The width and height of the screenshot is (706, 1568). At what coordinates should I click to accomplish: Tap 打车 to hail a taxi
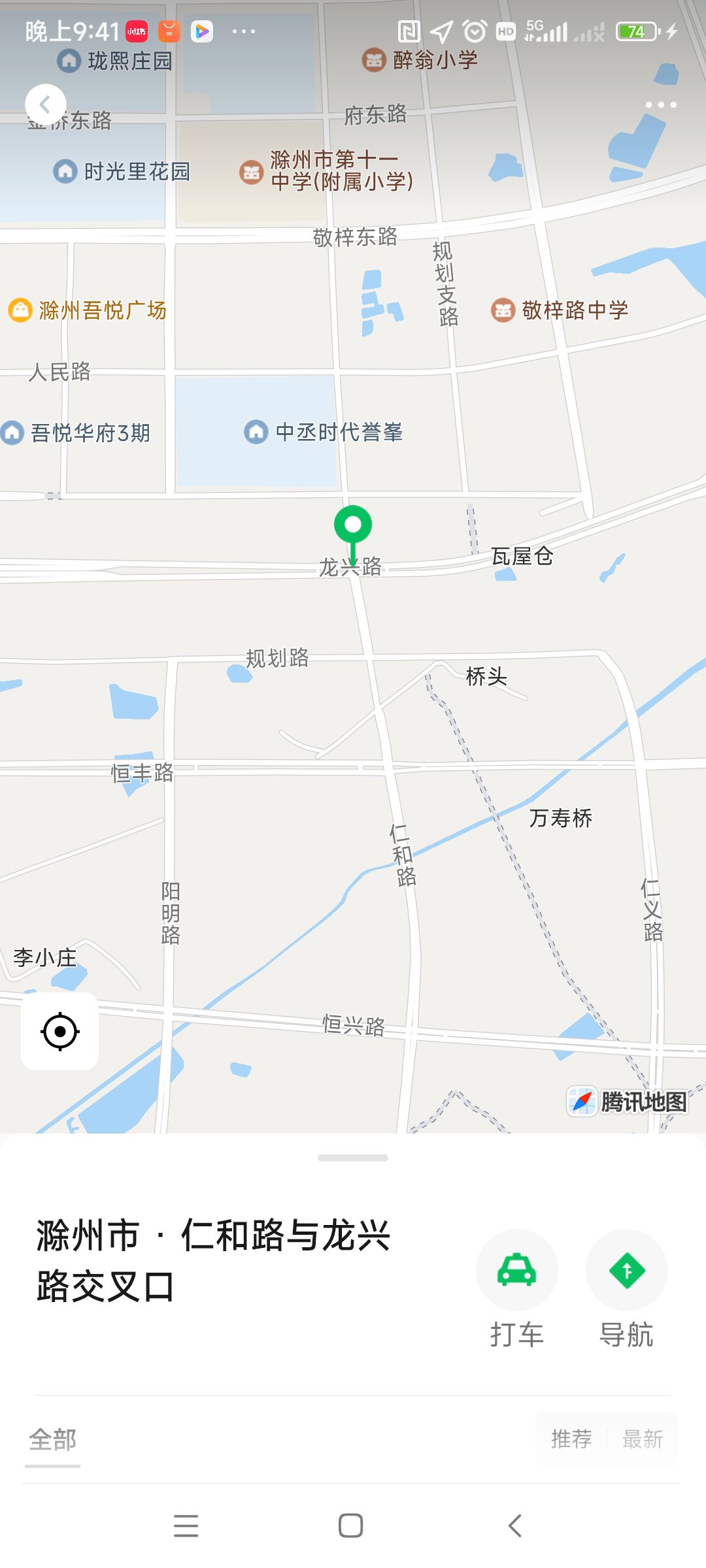click(516, 1271)
